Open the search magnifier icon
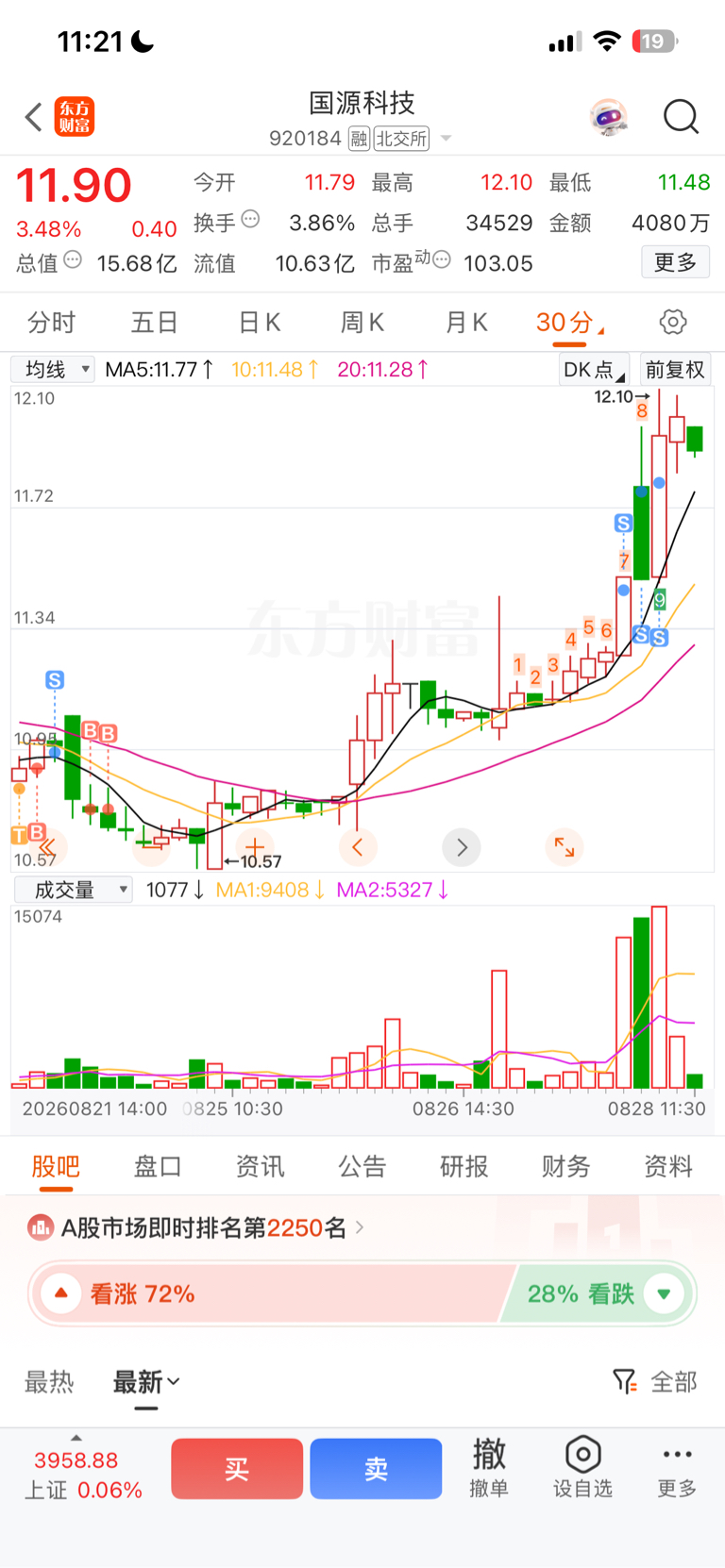 tap(681, 117)
